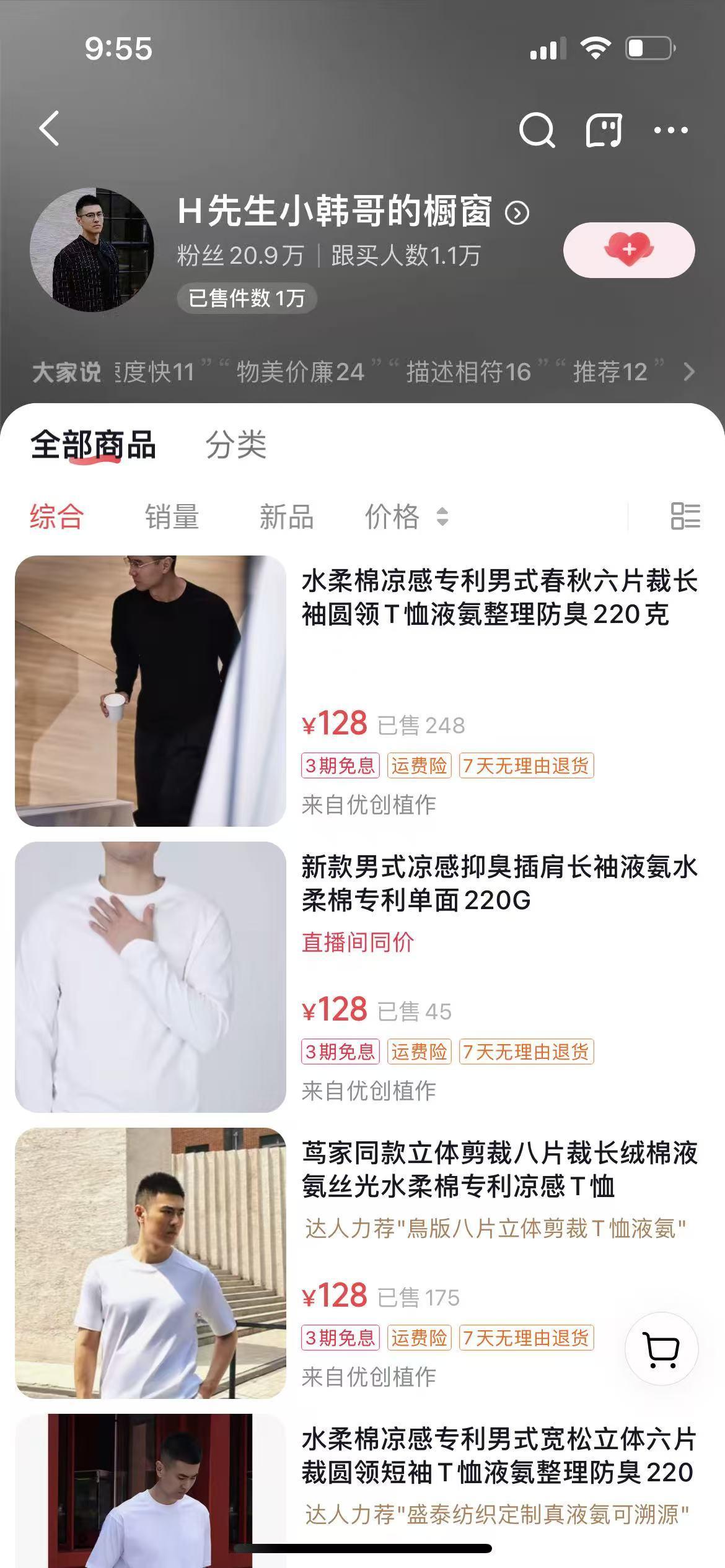The height and width of the screenshot is (1568, 725).
Task: Open the customer service chat icon
Action: [604, 130]
